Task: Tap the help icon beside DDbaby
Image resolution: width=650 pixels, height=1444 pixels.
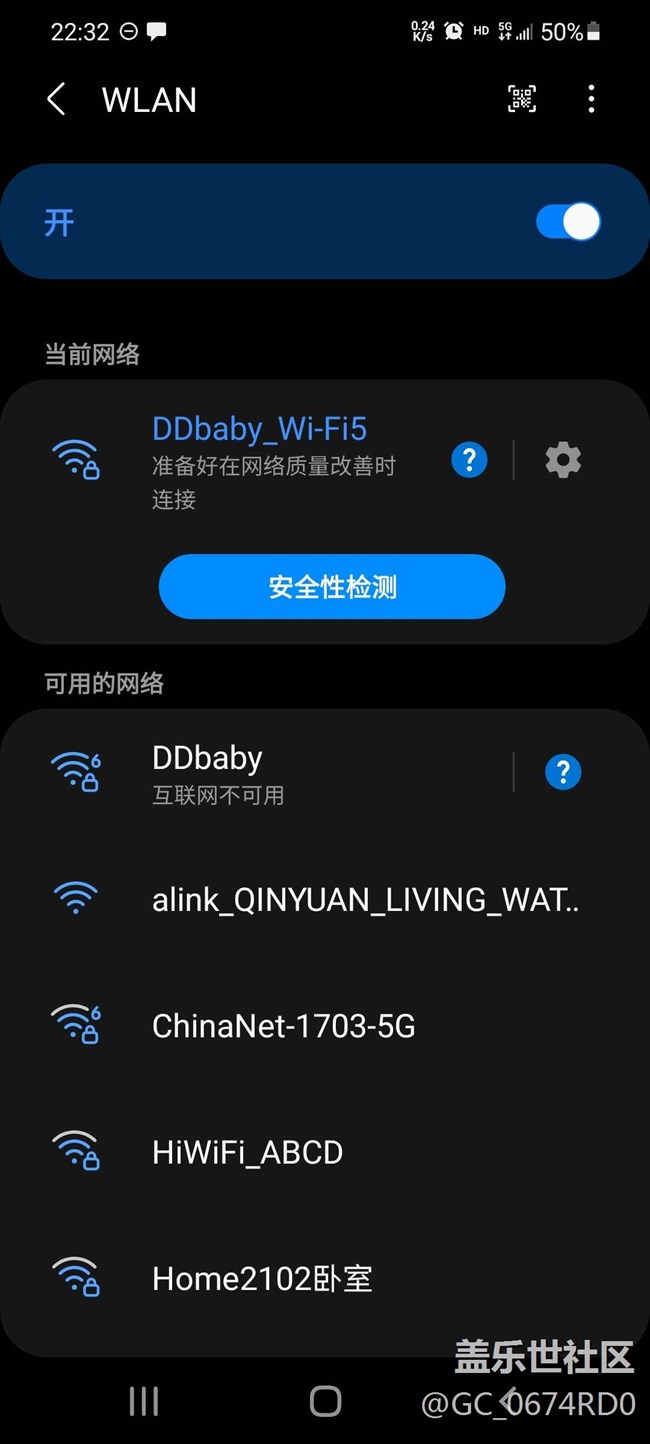Action: click(x=563, y=772)
